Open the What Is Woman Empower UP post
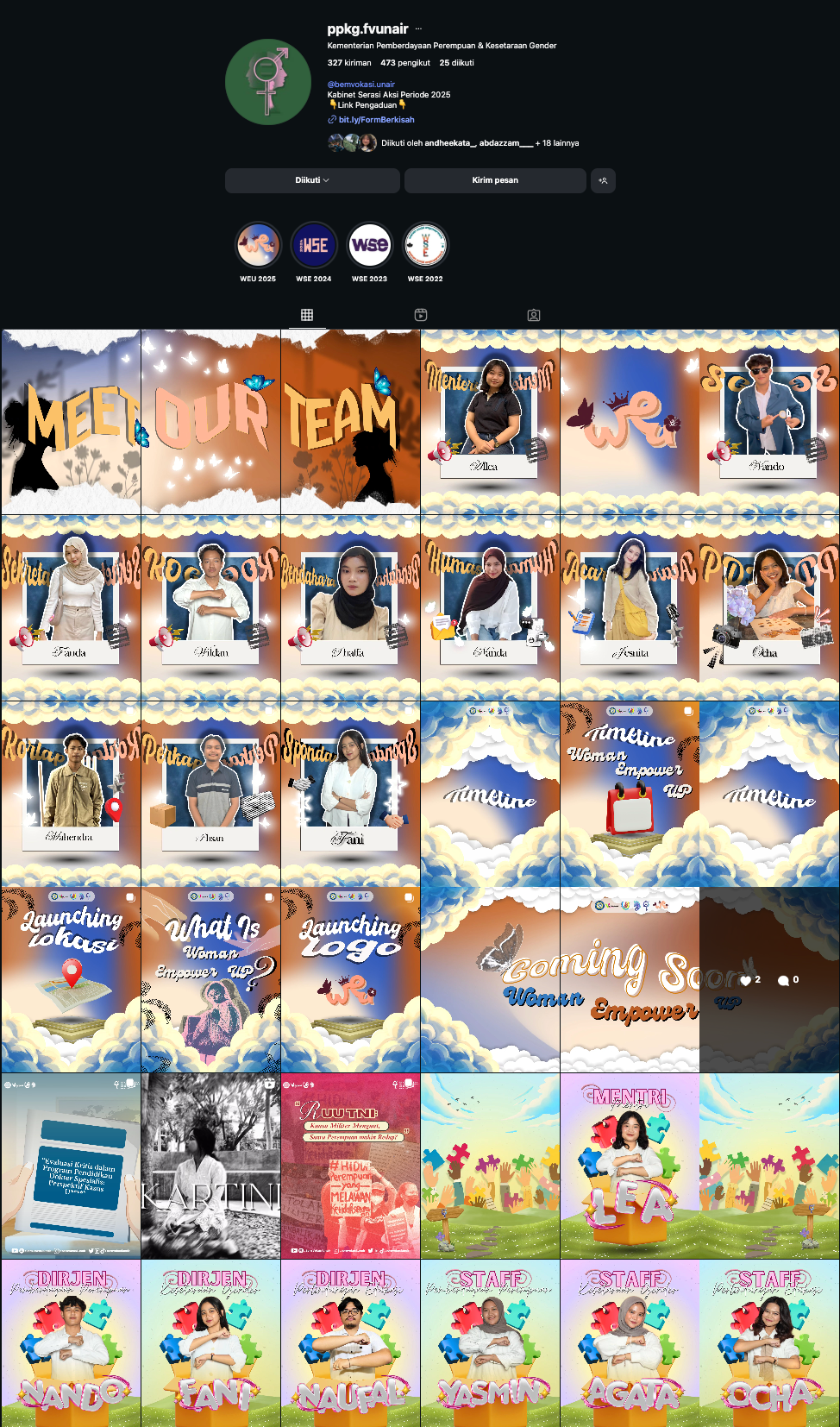The image size is (840, 1427). tap(210, 979)
